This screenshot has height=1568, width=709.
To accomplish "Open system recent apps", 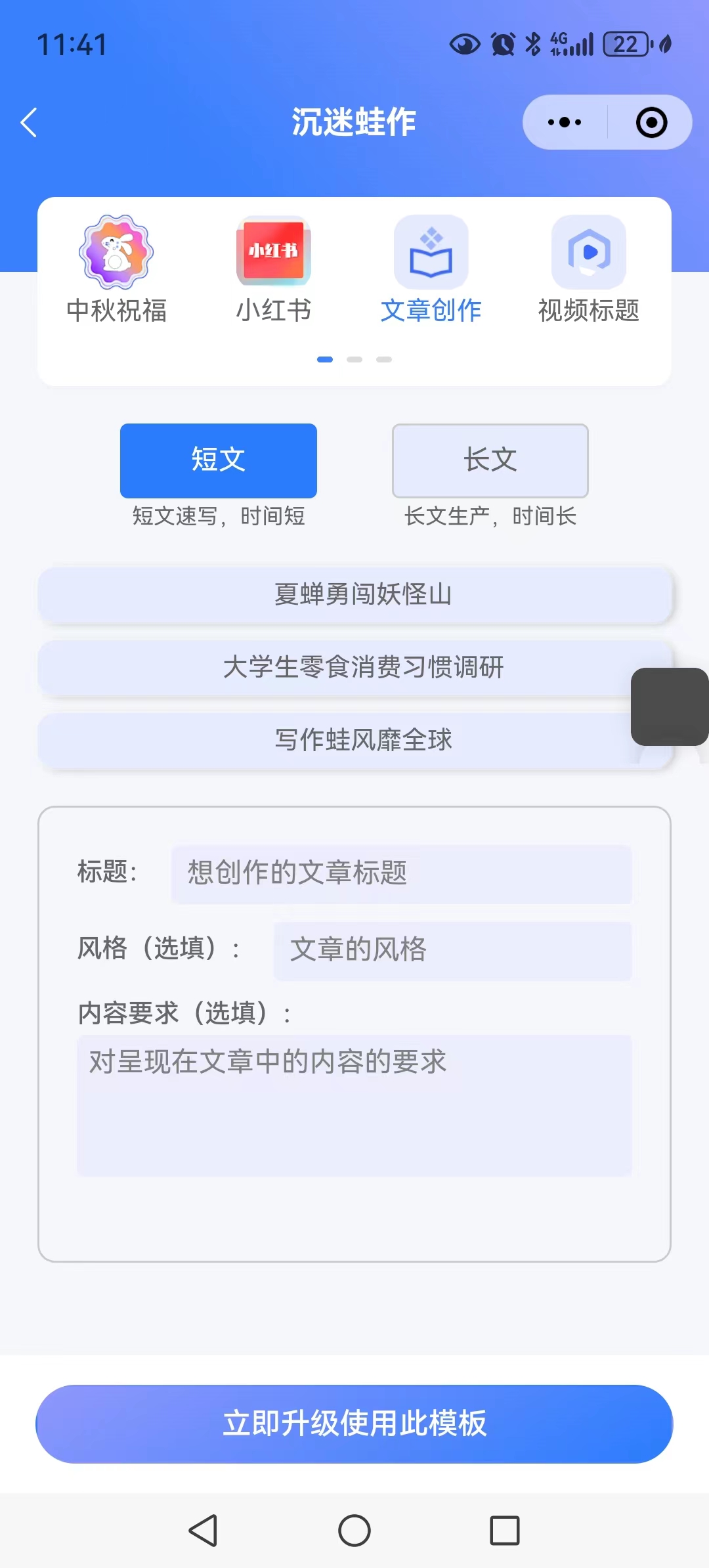I will click(505, 1531).
